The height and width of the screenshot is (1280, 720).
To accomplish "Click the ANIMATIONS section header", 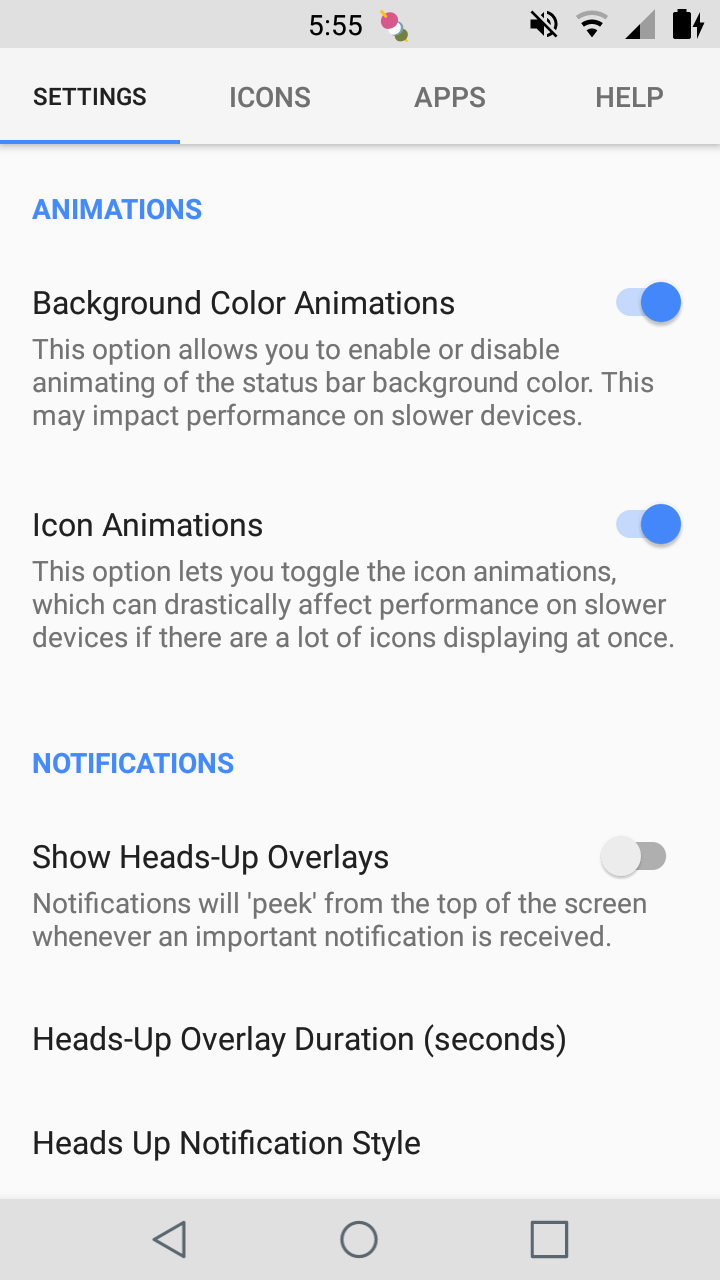I will (x=116, y=209).
